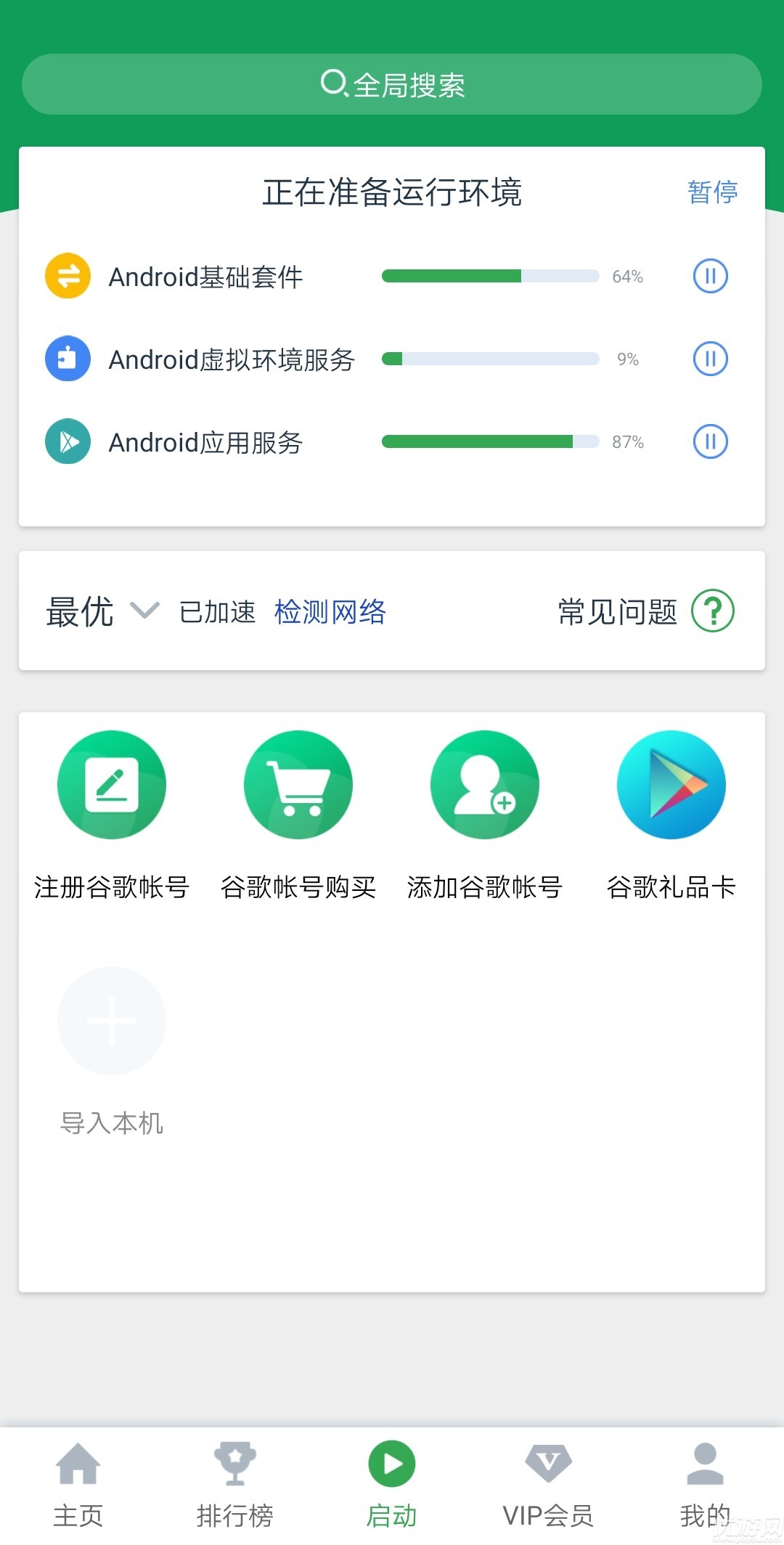Tap the 导入本机 plus button
This screenshot has width=784, height=1545.
(x=112, y=1021)
